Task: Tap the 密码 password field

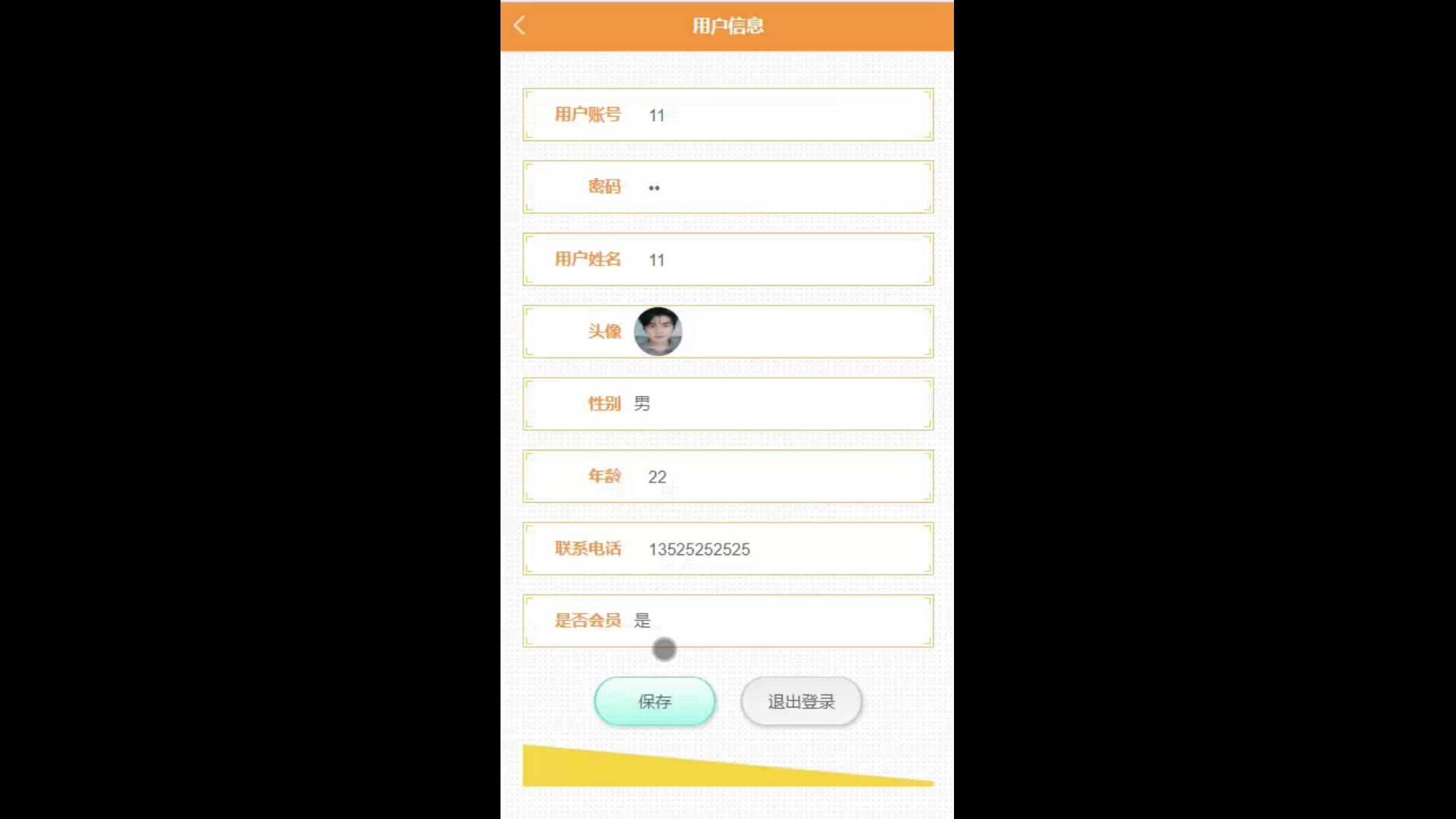Action: (x=781, y=187)
